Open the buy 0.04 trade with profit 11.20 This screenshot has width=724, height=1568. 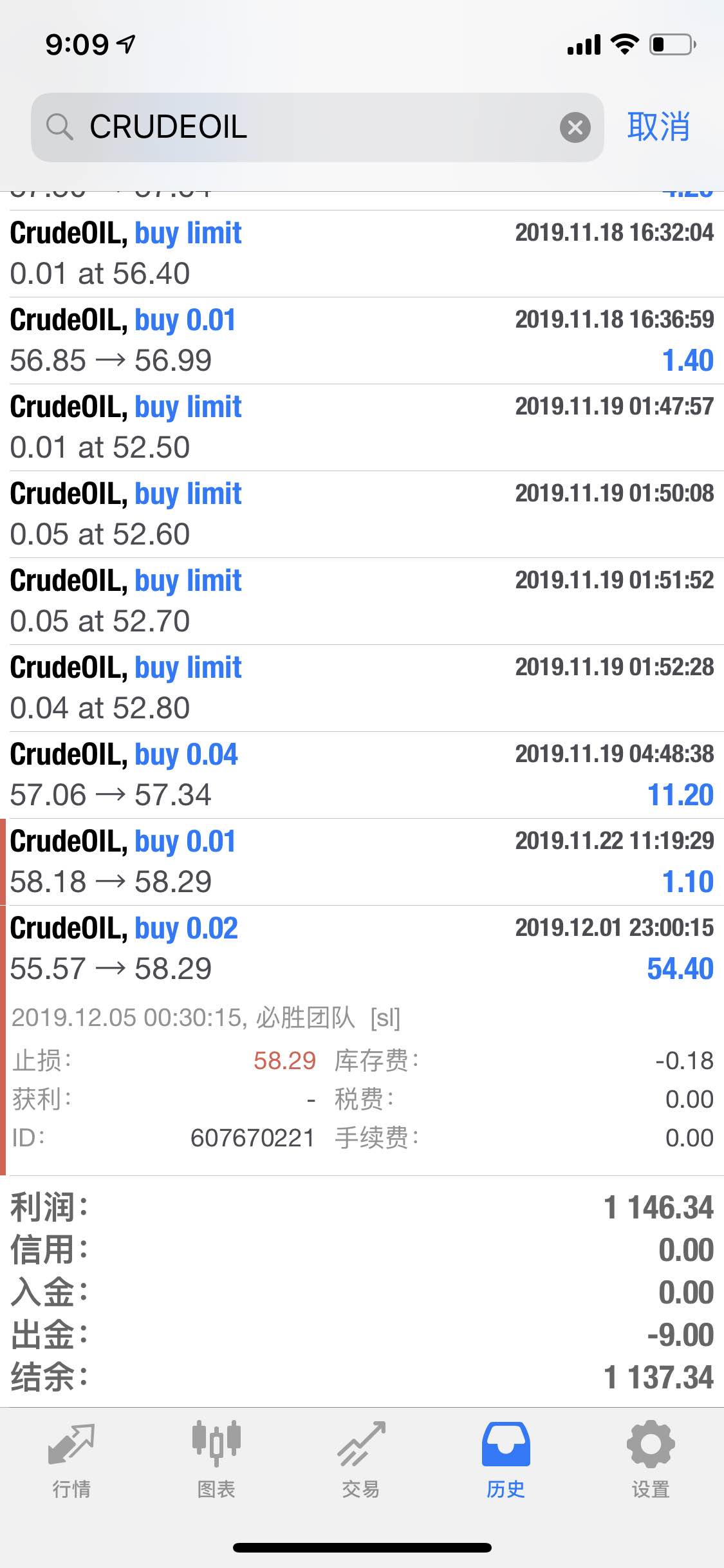click(x=362, y=775)
